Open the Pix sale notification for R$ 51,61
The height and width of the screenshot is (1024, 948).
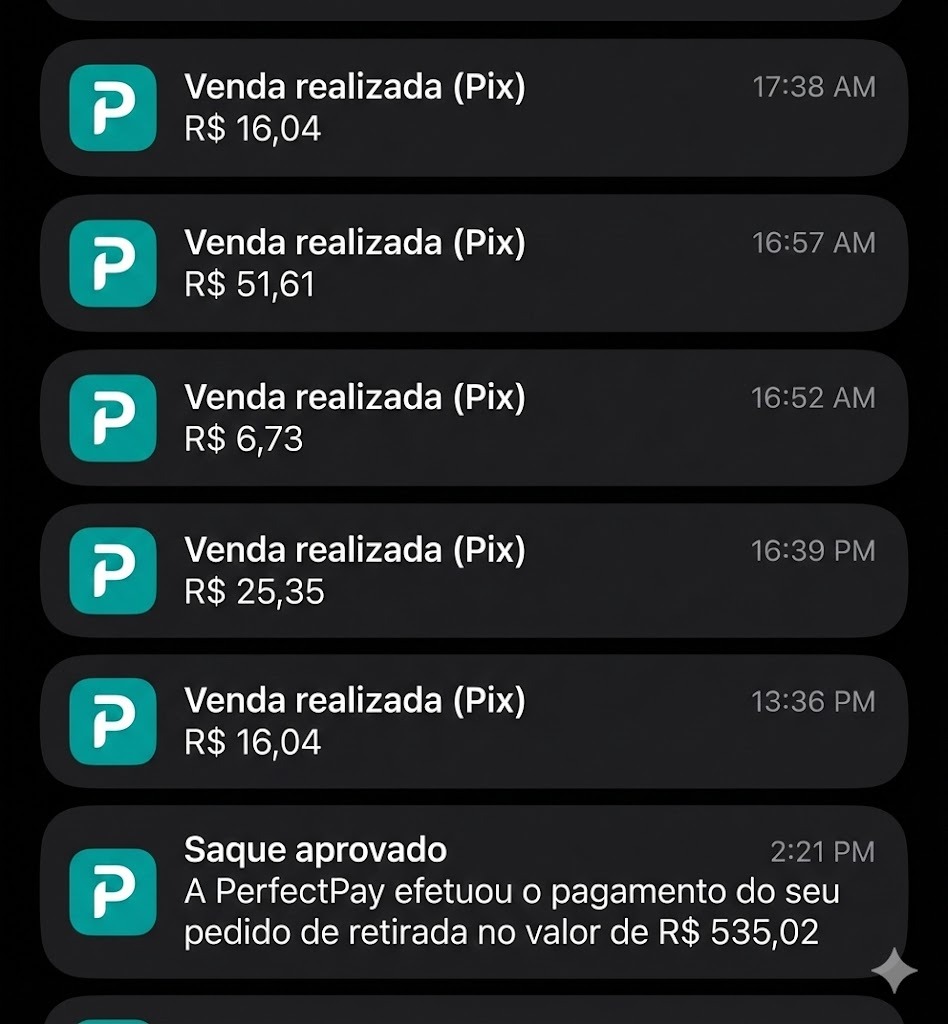click(474, 263)
